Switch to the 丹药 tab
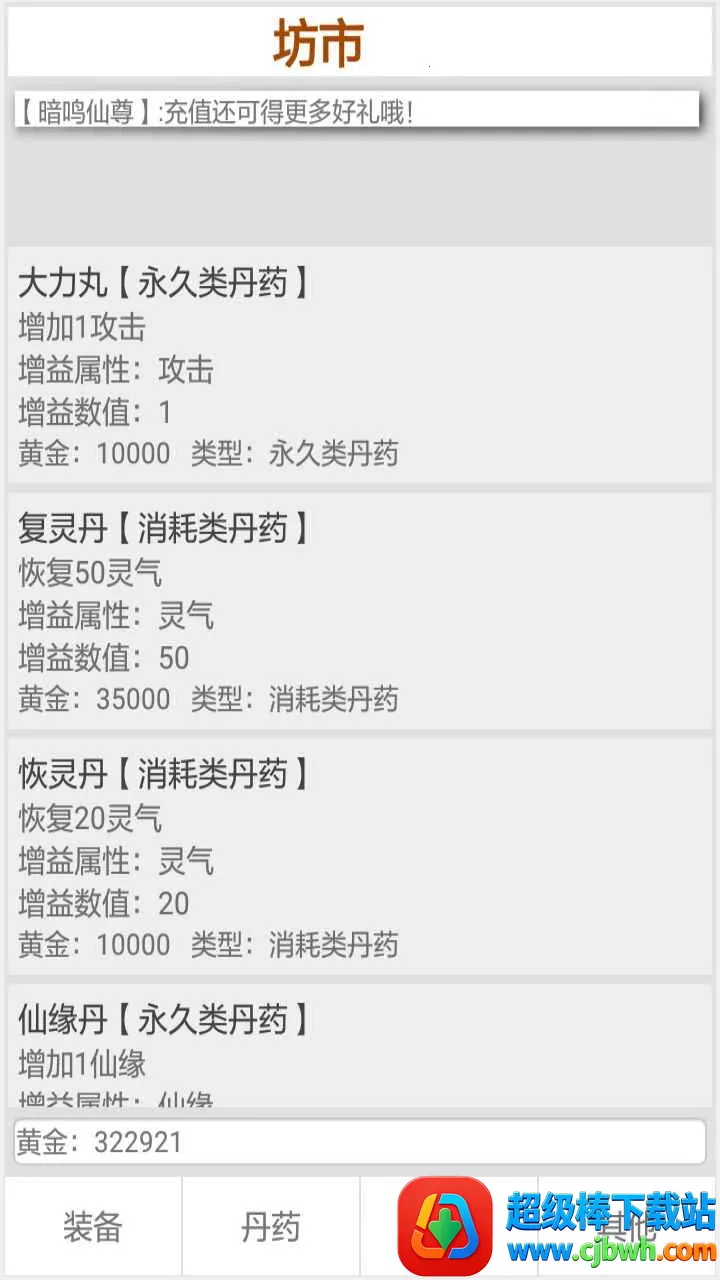Screen dimensions: 720x1280 point(270,1227)
